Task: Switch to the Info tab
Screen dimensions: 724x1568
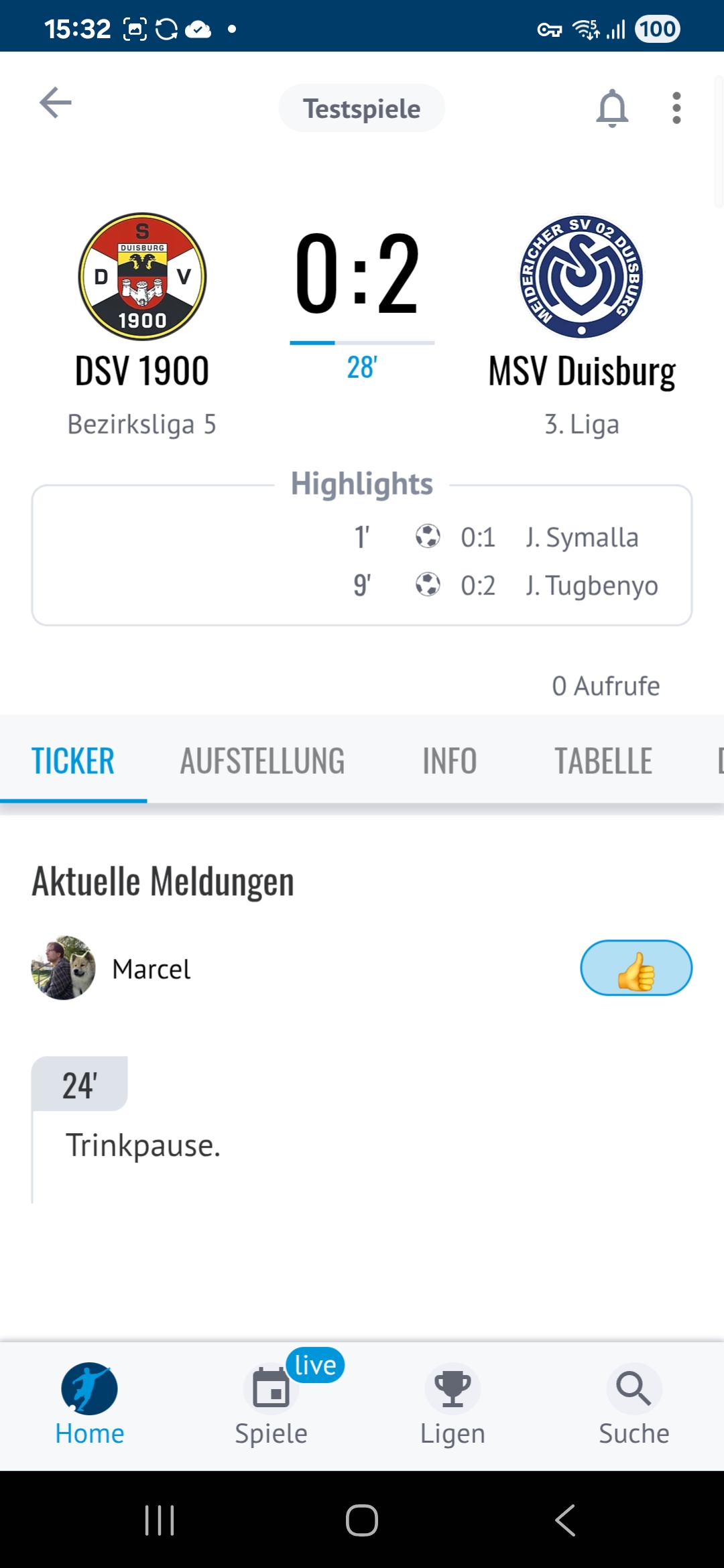Action: pyautogui.click(x=449, y=761)
